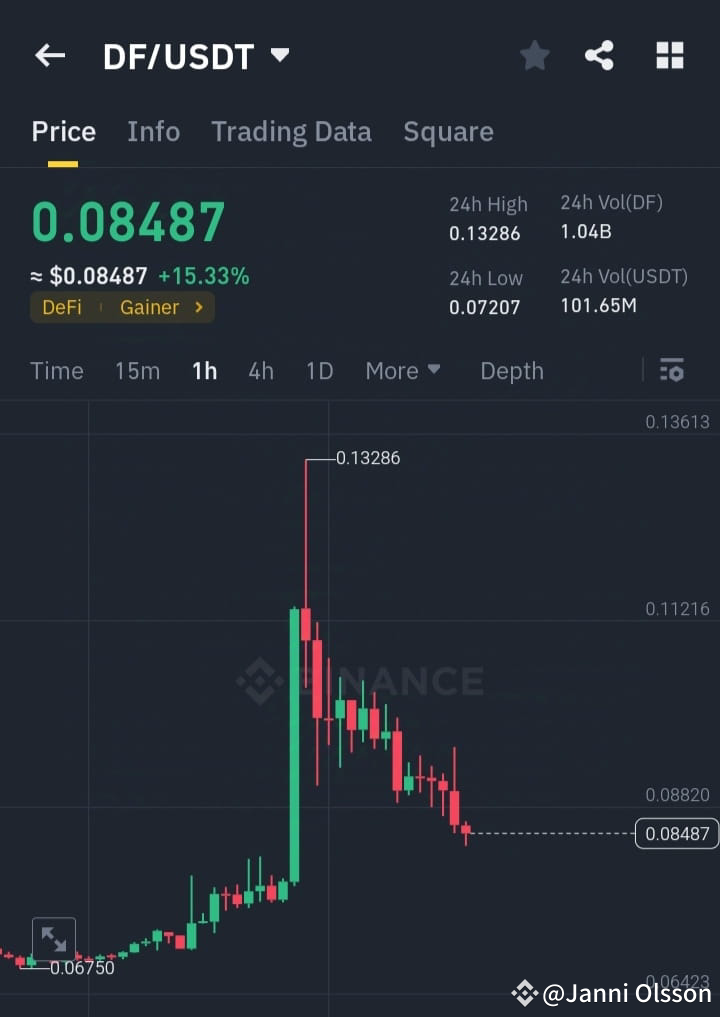Enable the 1D chart view

(x=319, y=371)
